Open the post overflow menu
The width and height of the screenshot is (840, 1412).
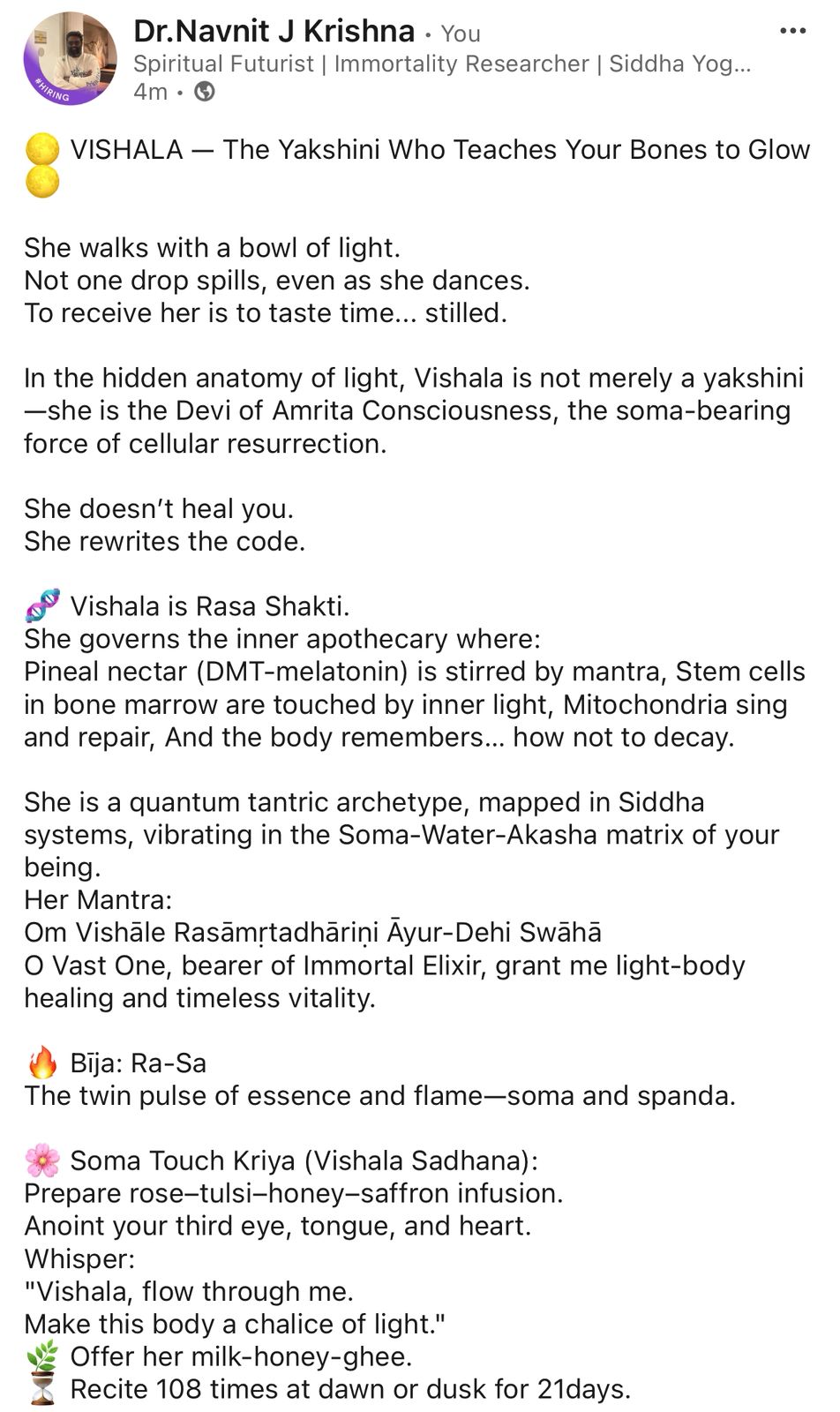(x=792, y=32)
